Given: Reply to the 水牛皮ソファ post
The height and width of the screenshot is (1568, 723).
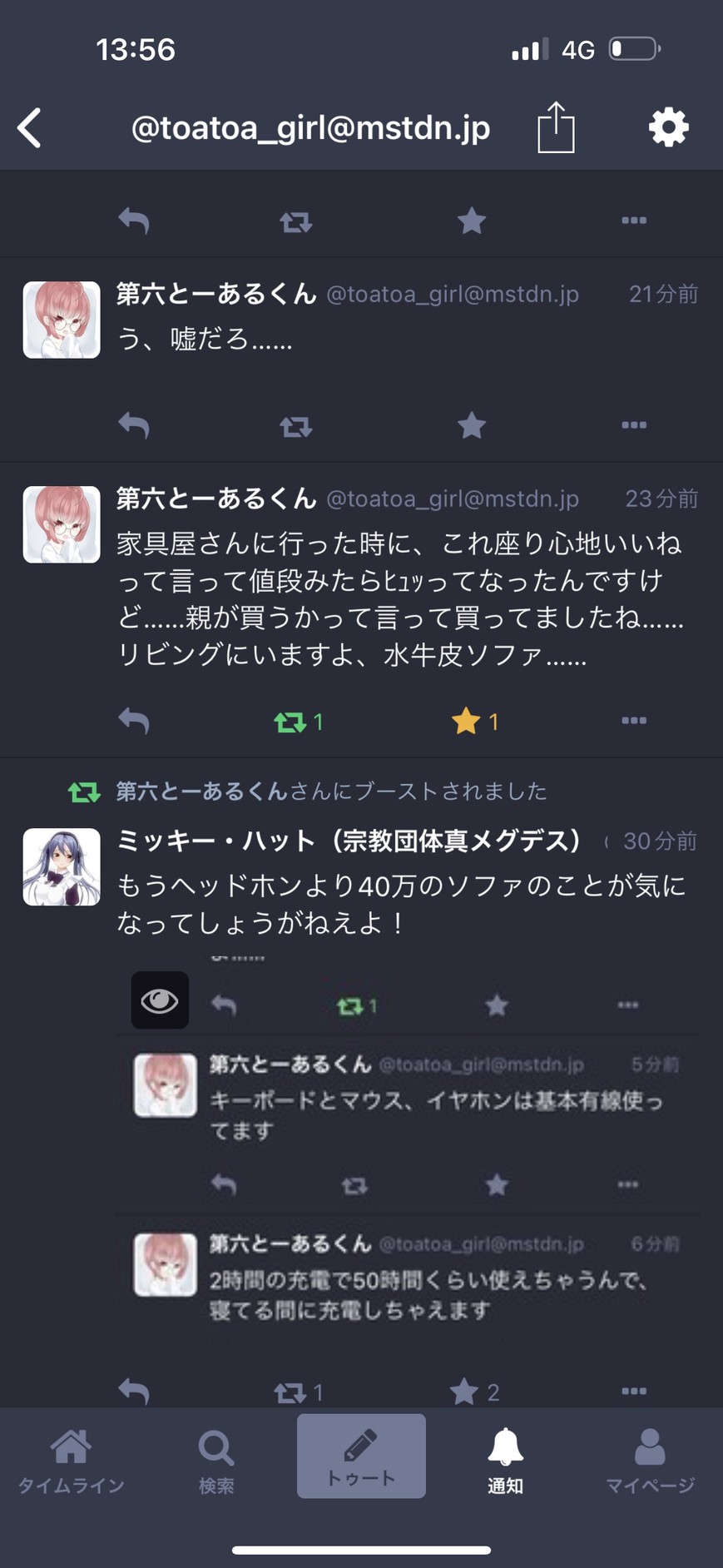Looking at the screenshot, I should [134, 721].
